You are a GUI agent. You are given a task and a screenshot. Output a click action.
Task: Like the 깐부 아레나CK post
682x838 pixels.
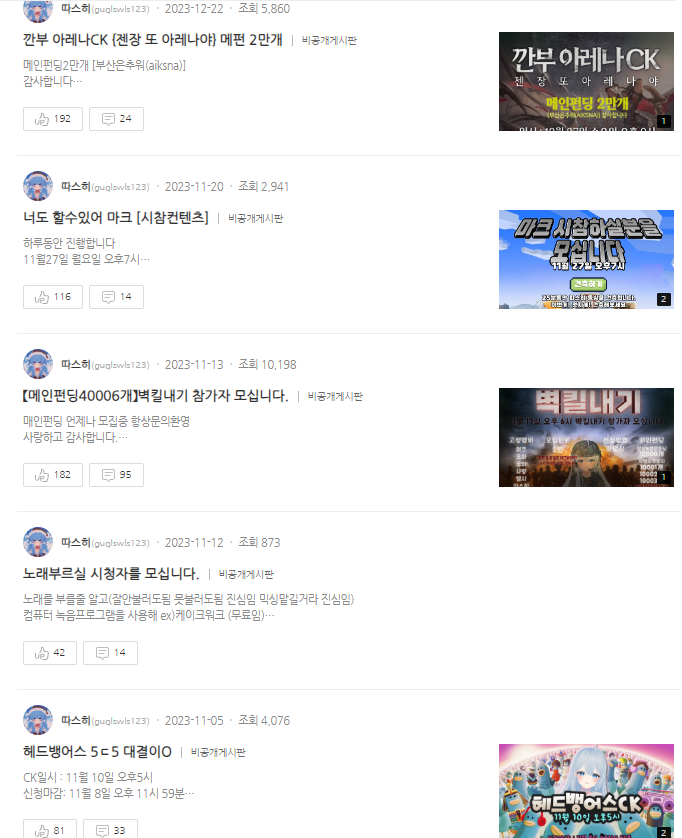(x=52, y=119)
